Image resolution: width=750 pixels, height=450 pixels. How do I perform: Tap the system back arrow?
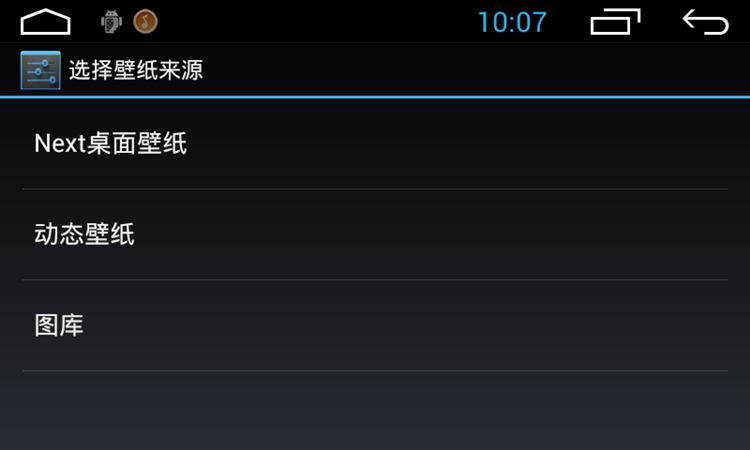coord(705,21)
